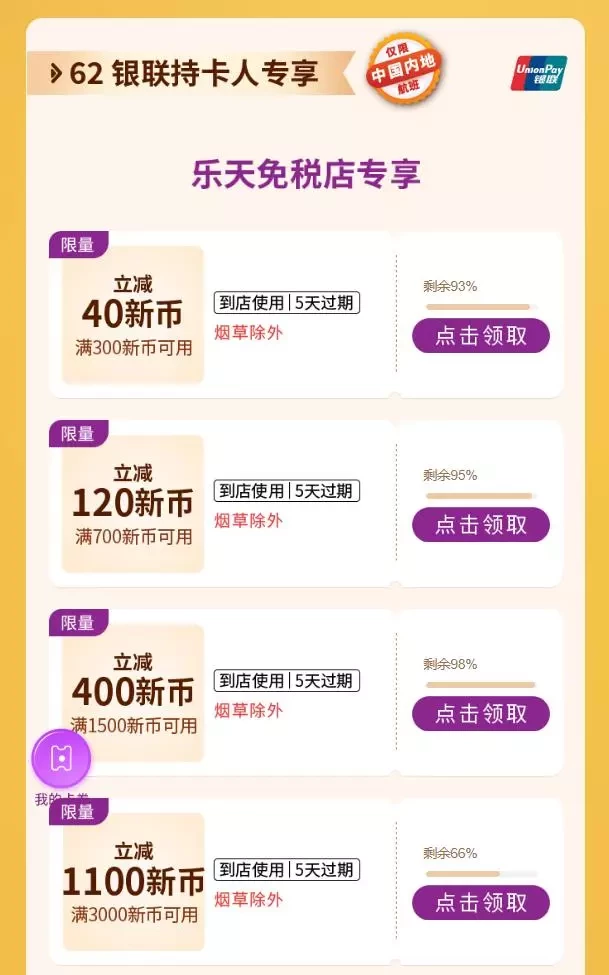Tap 点击领取 for the 400新币 coupon
Image resolution: width=609 pixels, height=975 pixels.
481,714
